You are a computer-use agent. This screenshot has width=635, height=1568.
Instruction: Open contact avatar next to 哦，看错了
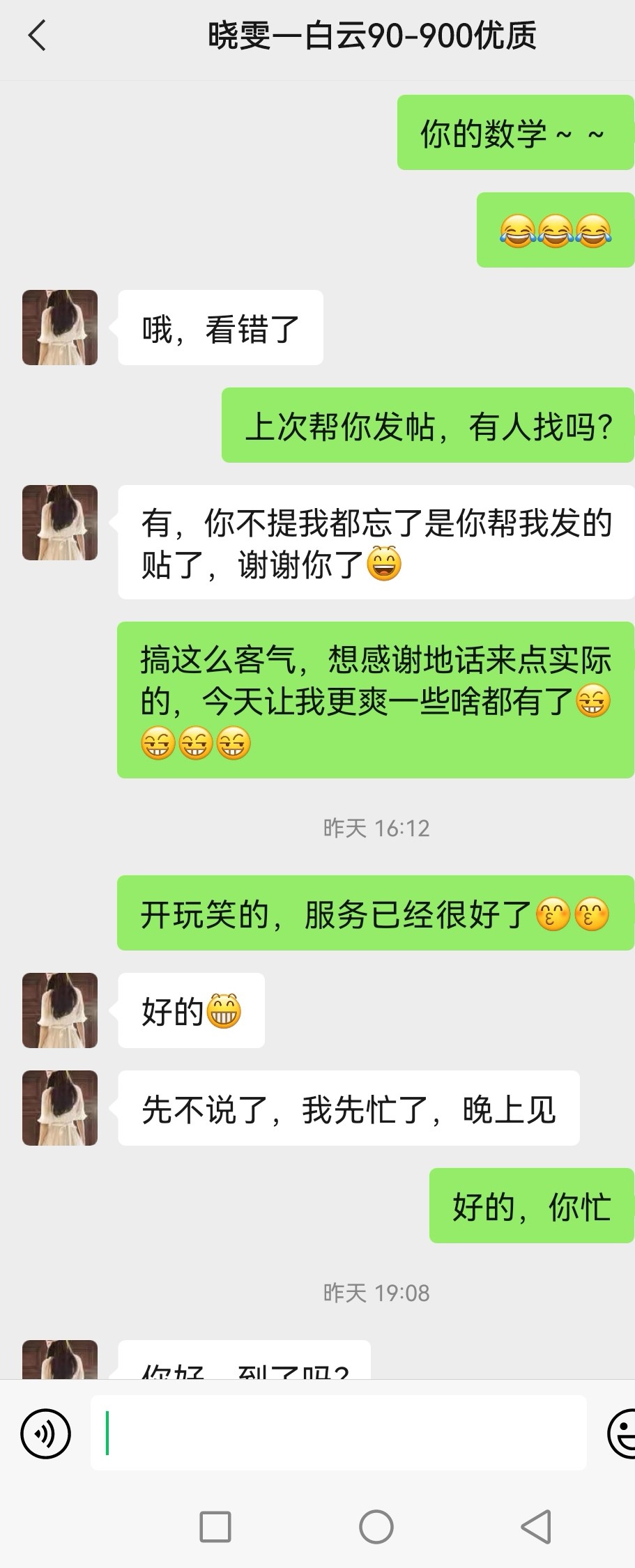[x=60, y=328]
